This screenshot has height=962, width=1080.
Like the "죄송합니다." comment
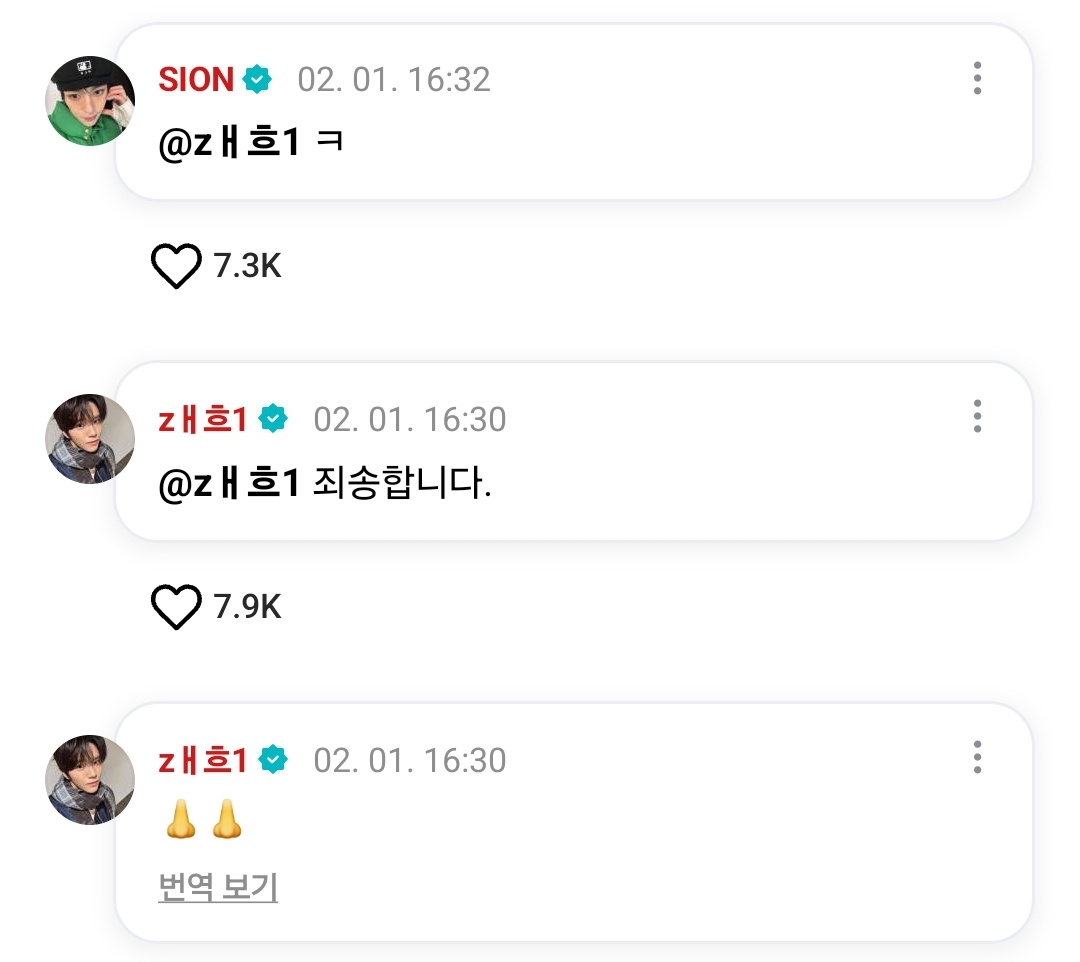[176, 607]
